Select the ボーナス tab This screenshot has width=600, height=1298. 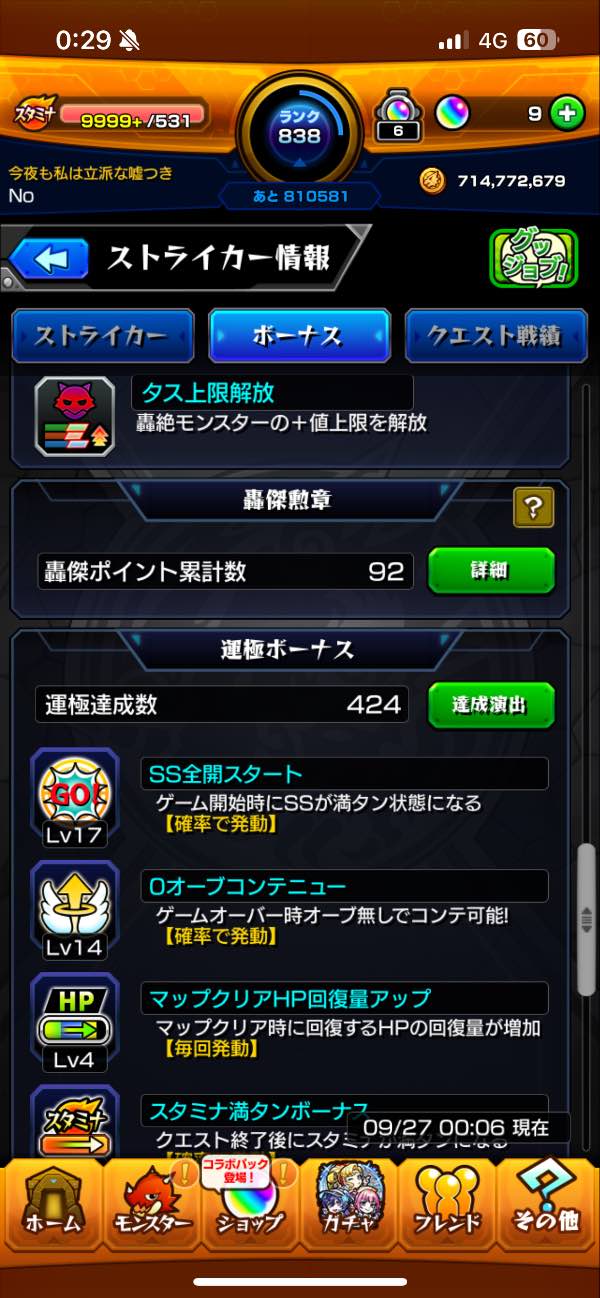(x=299, y=336)
